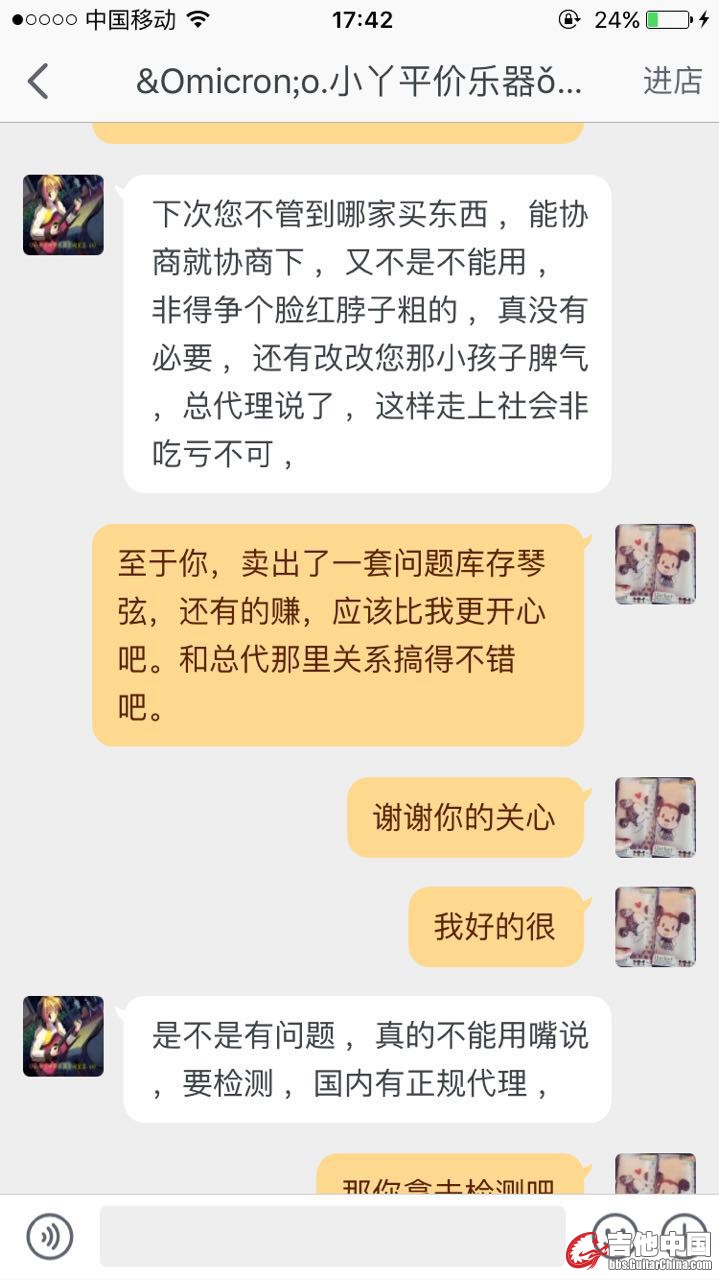The image size is (719, 1280).
Task: Switch to voice message input
Action: (x=49, y=1236)
